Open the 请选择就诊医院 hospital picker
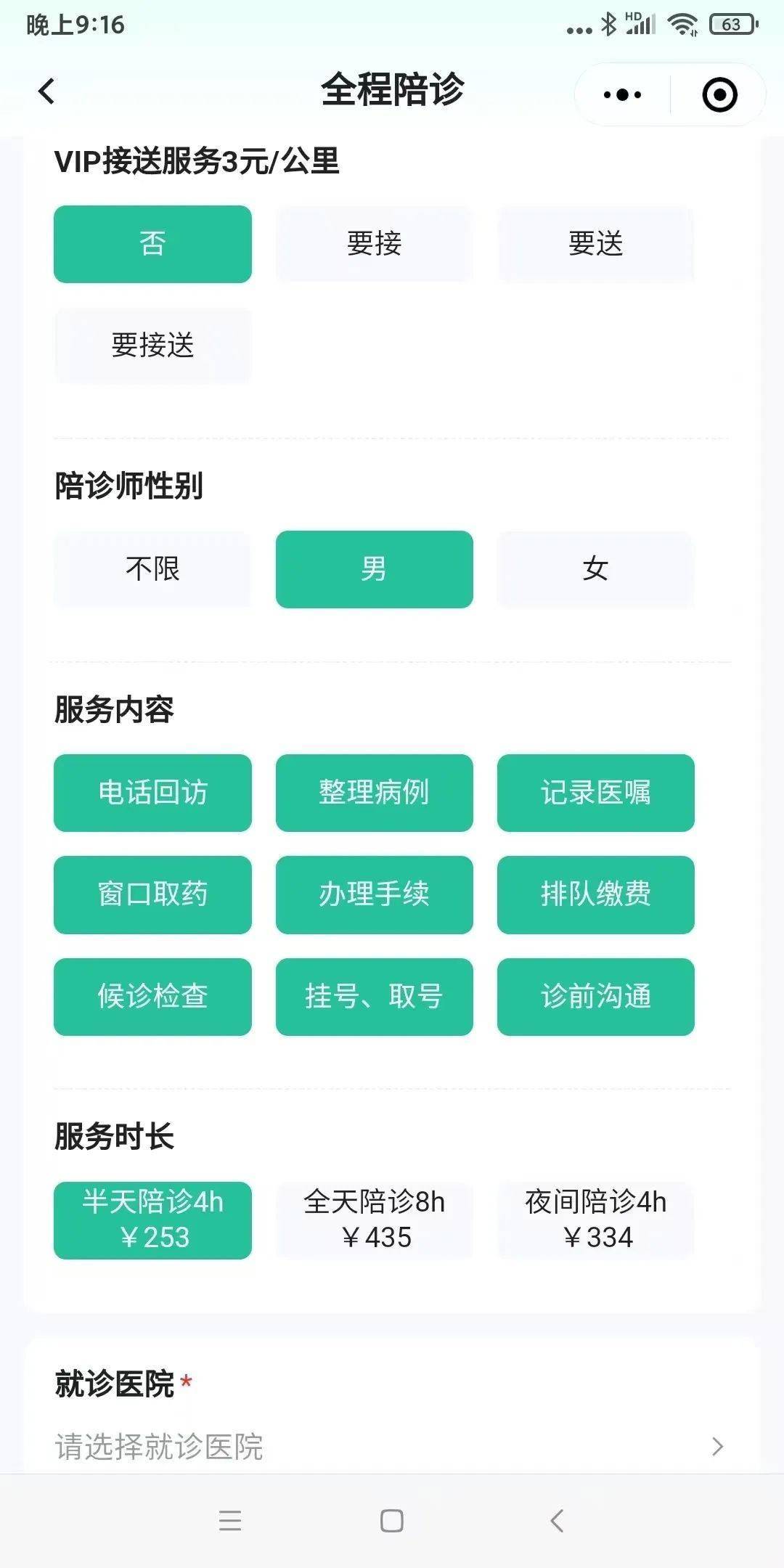The height and width of the screenshot is (1568, 784). click(x=392, y=1446)
